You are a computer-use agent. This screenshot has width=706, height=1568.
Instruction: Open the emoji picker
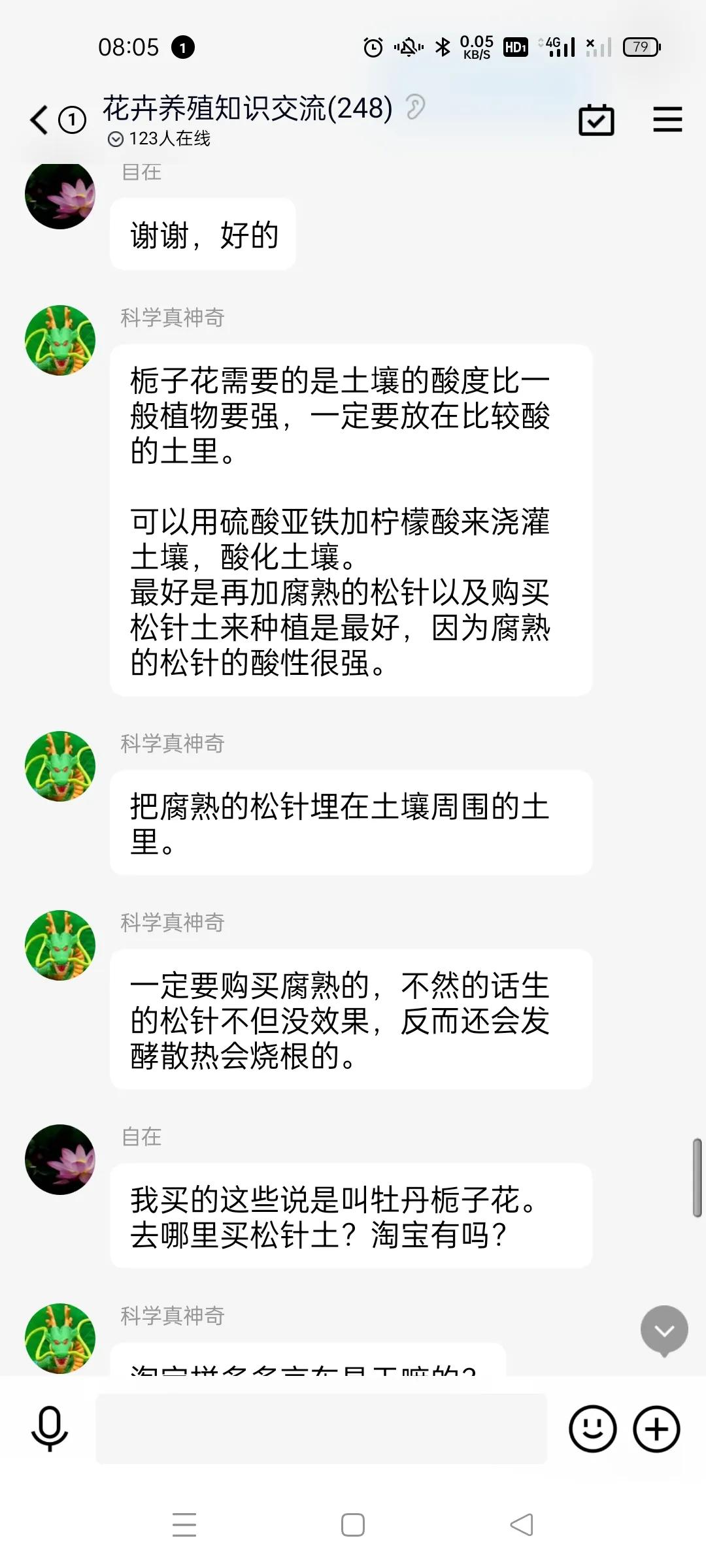pyautogui.click(x=592, y=1428)
